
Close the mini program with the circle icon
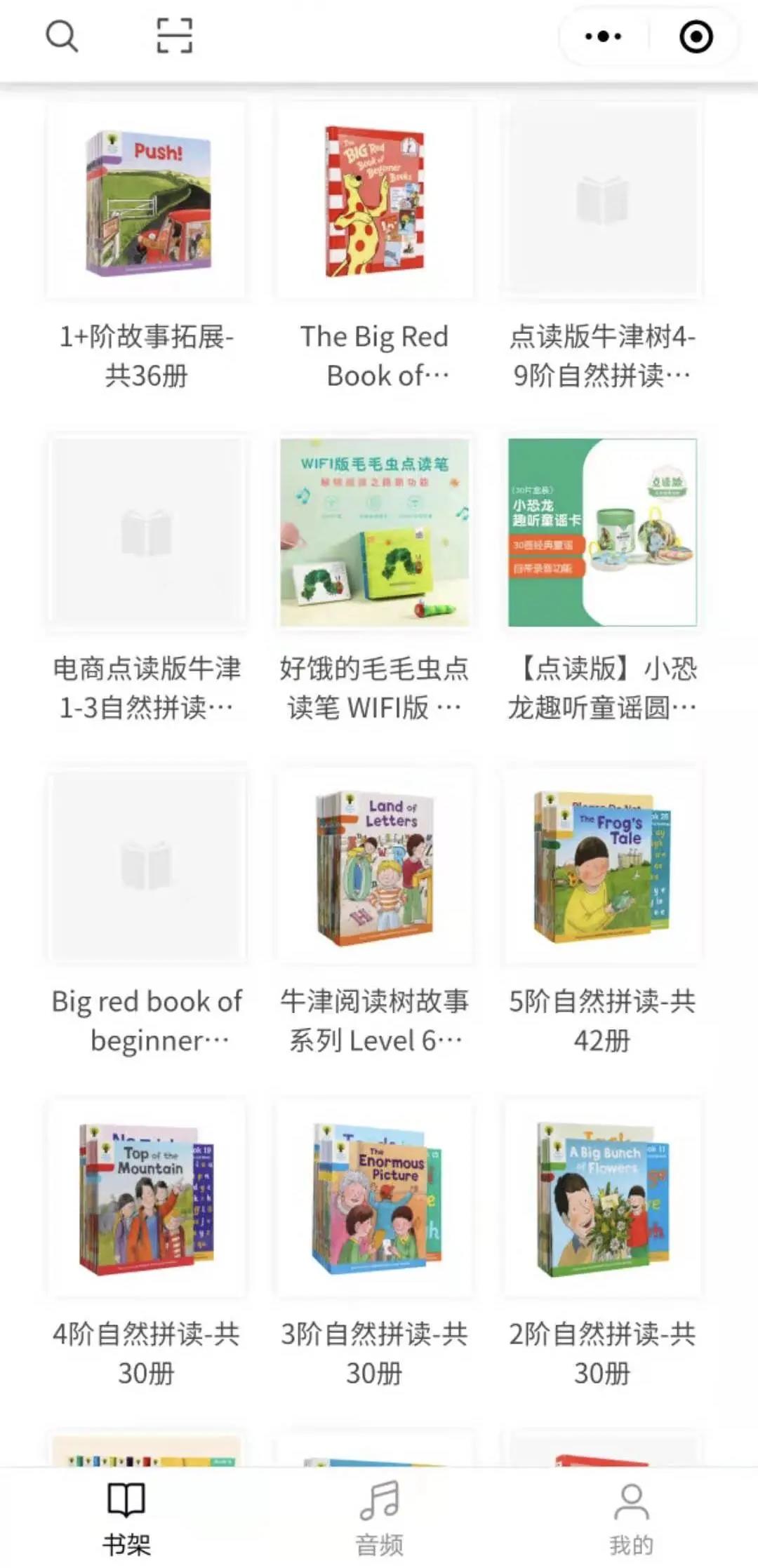pos(696,36)
